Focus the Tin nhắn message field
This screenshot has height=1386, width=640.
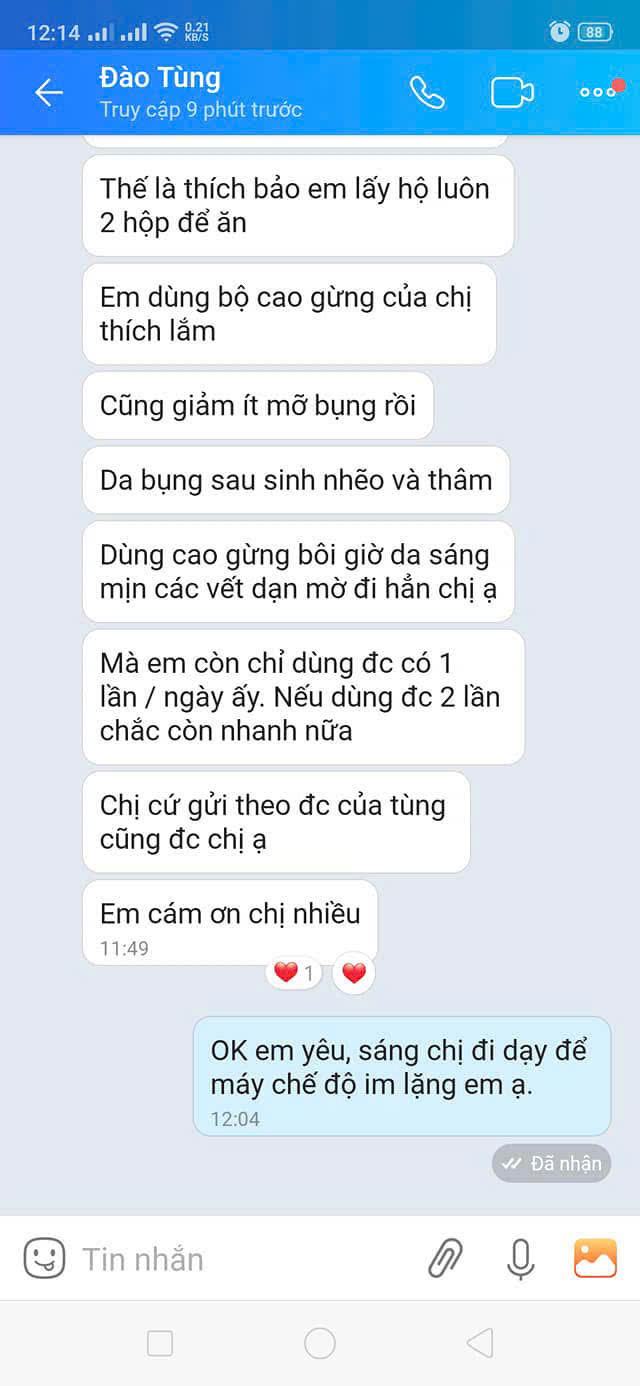pyautogui.click(x=240, y=1258)
